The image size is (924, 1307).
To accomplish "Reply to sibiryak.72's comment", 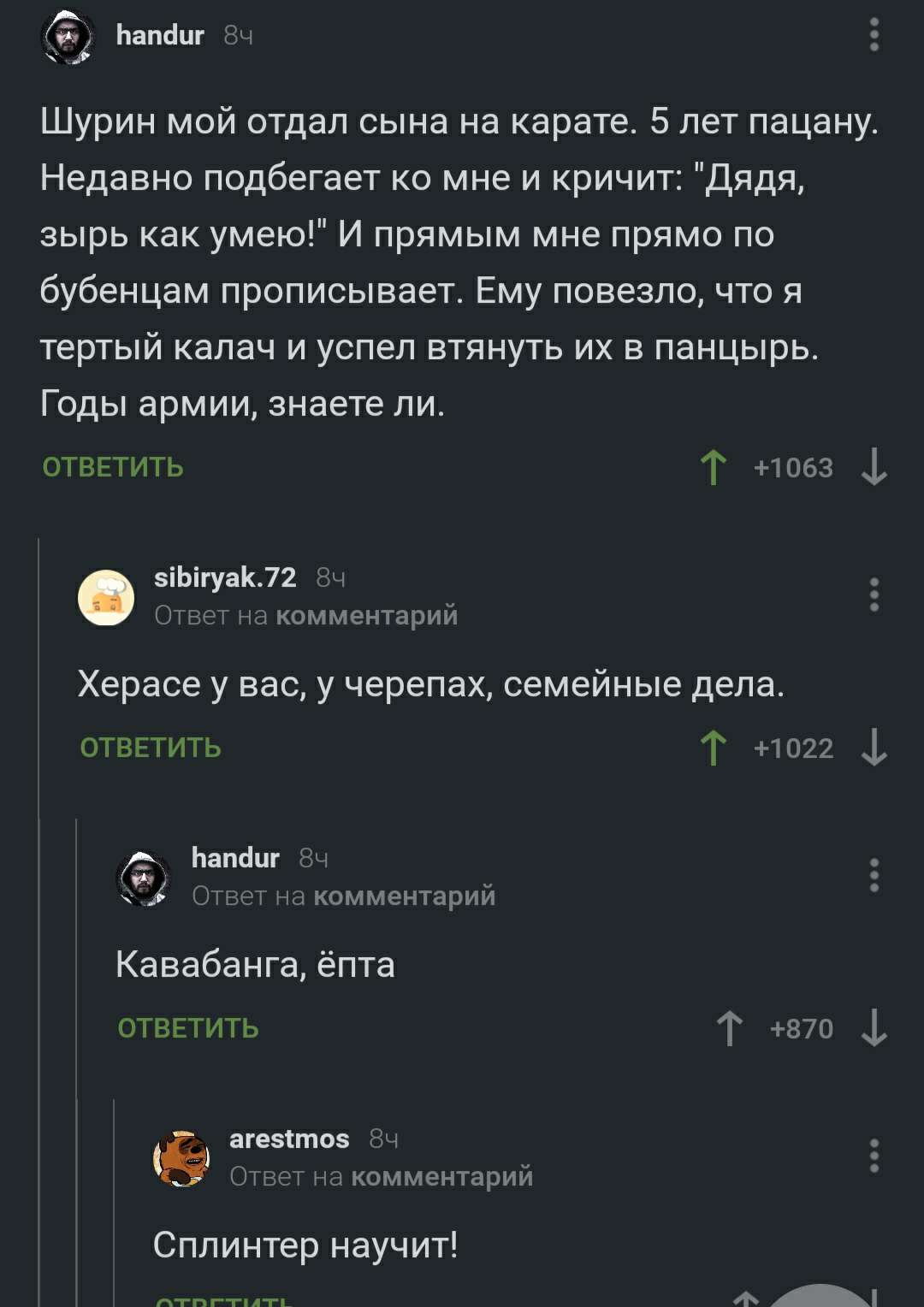I will pyautogui.click(x=151, y=748).
